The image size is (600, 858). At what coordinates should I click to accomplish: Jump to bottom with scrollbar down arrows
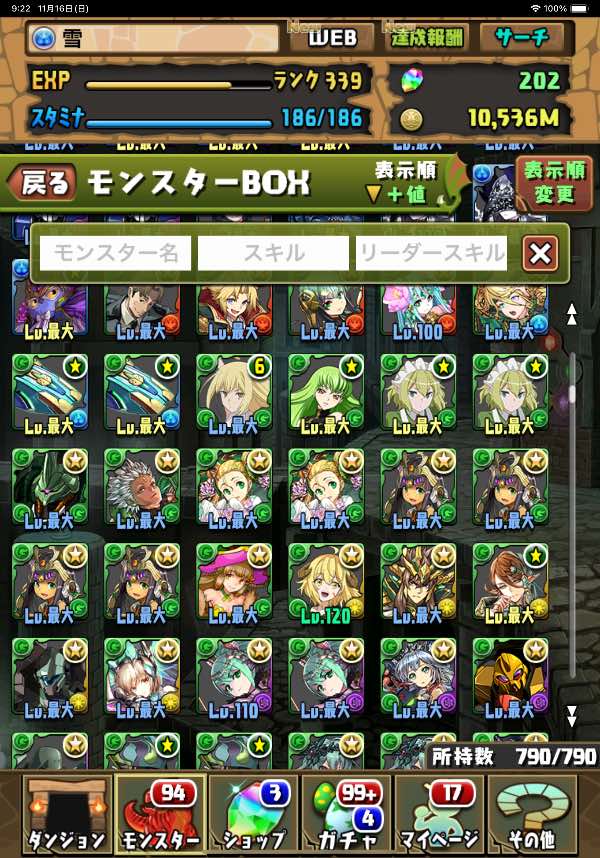pyautogui.click(x=572, y=716)
